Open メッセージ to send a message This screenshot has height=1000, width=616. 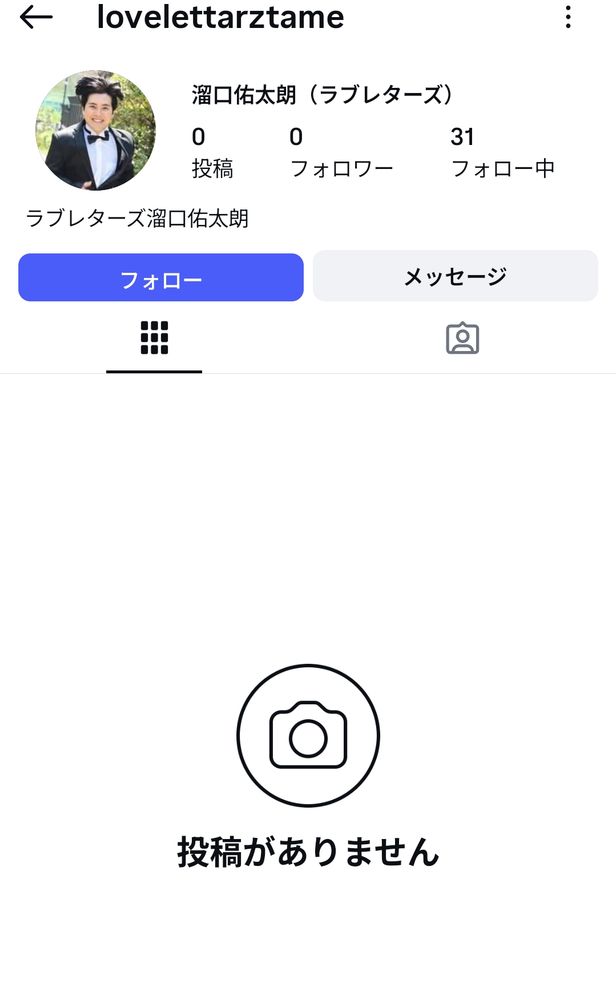455,277
